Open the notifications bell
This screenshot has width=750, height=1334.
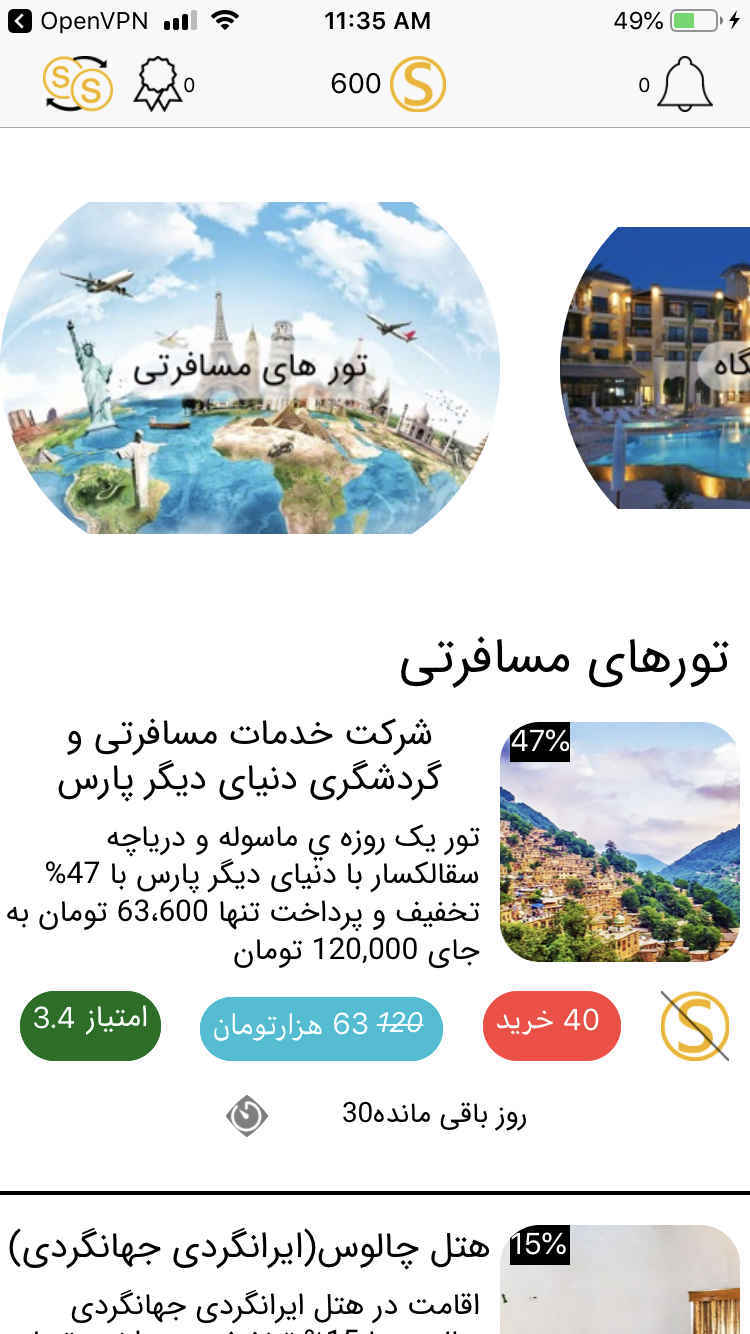684,84
